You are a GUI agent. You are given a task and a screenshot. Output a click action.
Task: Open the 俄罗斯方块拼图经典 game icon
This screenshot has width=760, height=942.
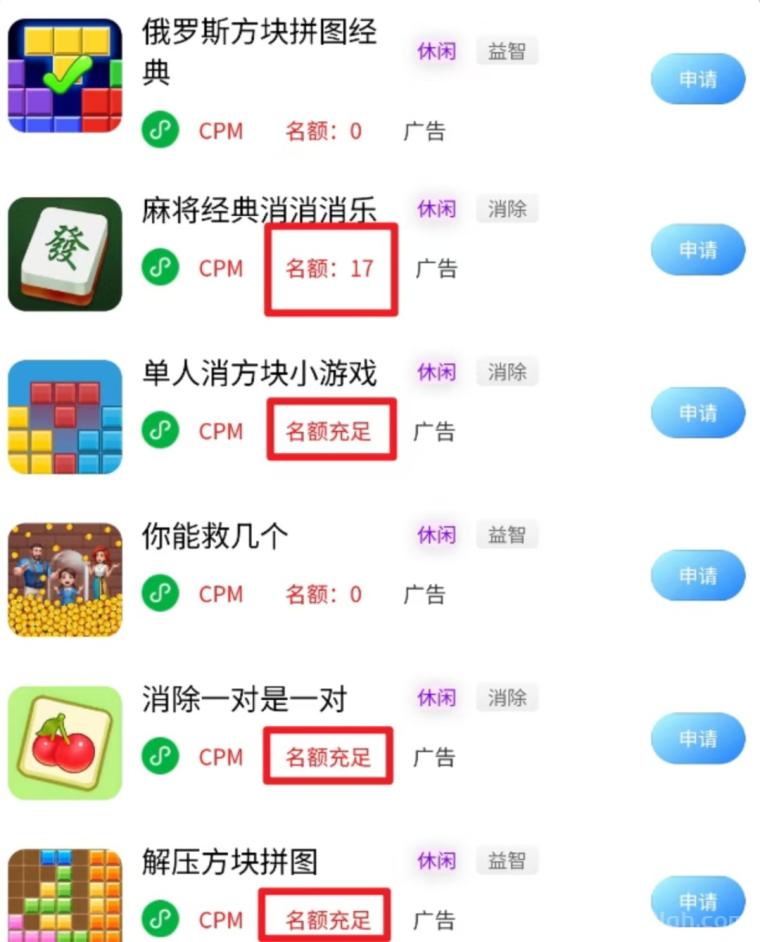tap(64, 75)
